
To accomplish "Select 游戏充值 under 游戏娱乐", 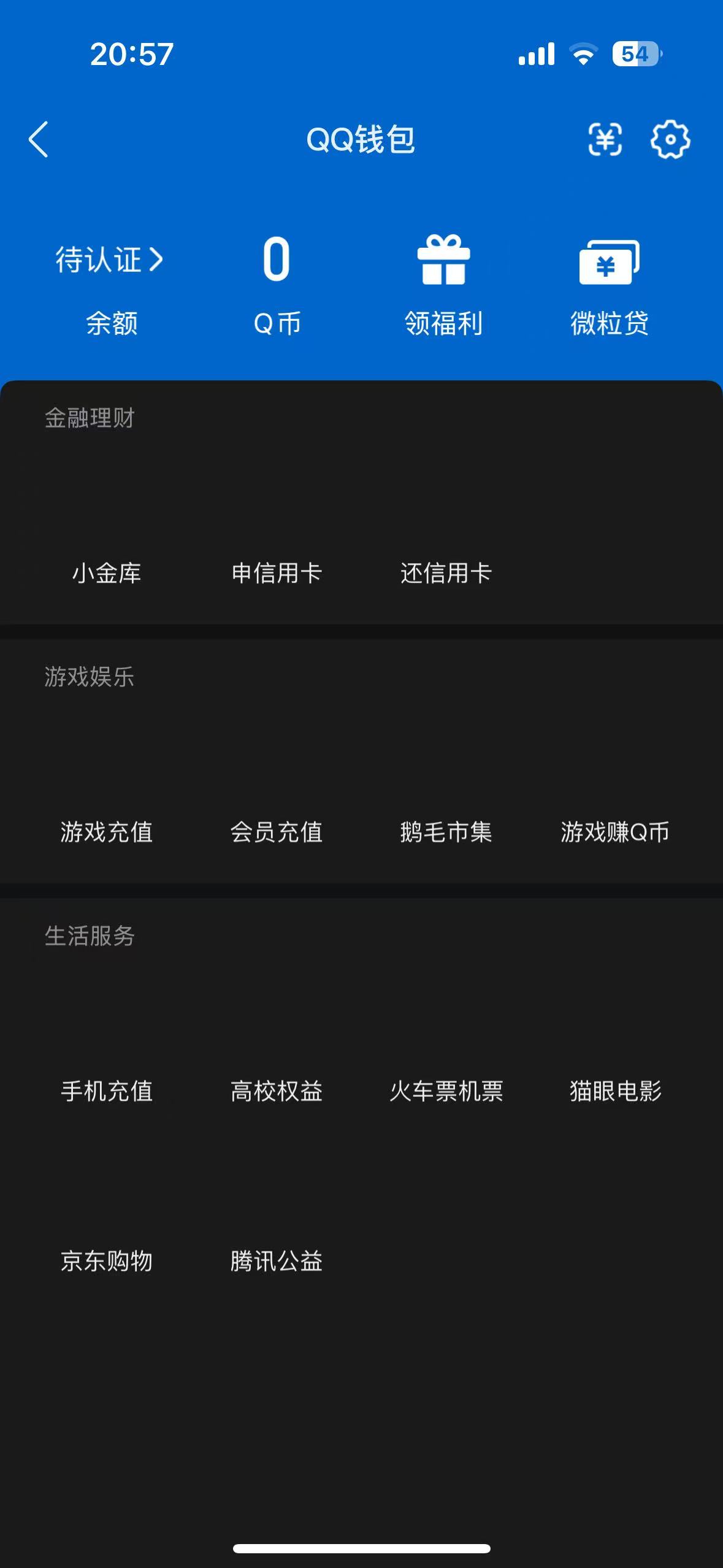I will coord(108,832).
